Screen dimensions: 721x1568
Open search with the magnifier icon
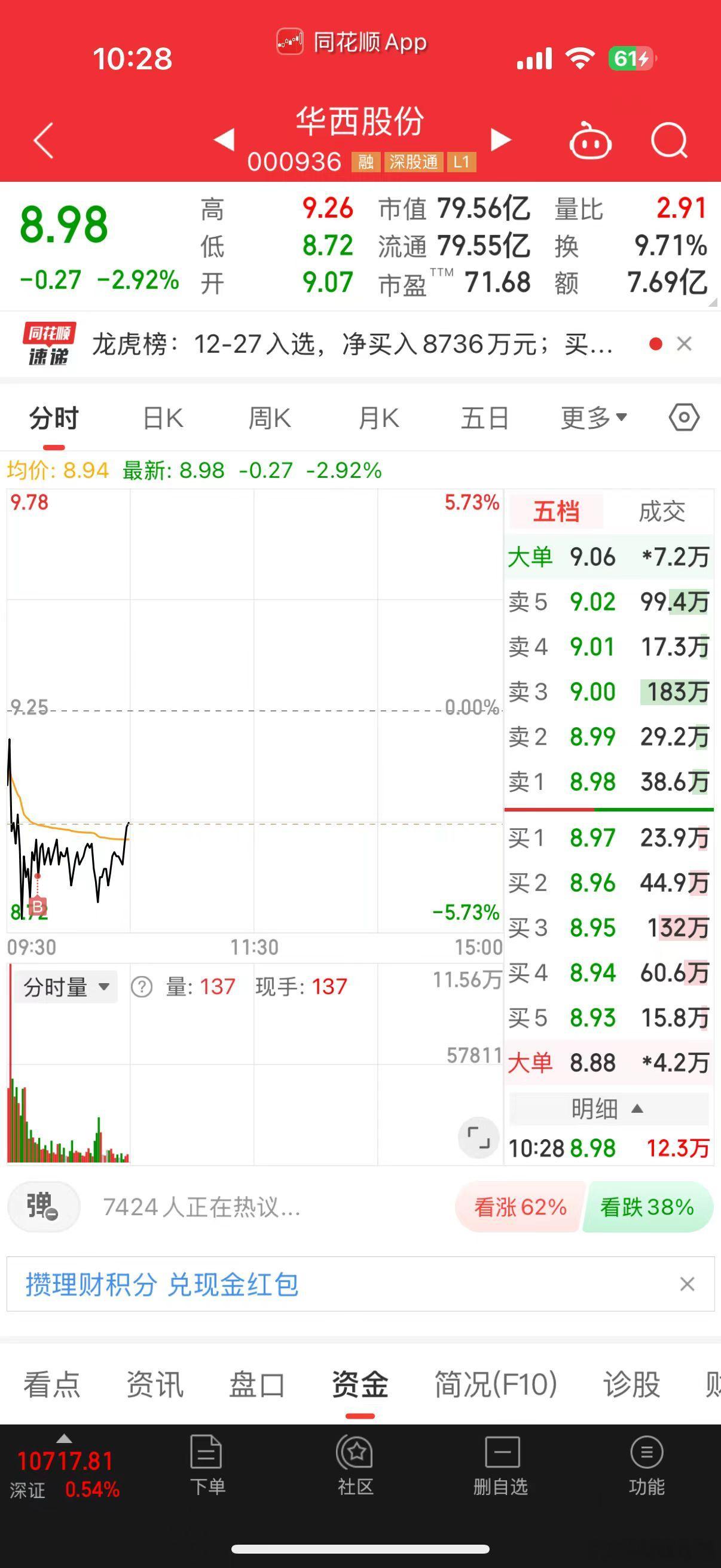pos(668,140)
